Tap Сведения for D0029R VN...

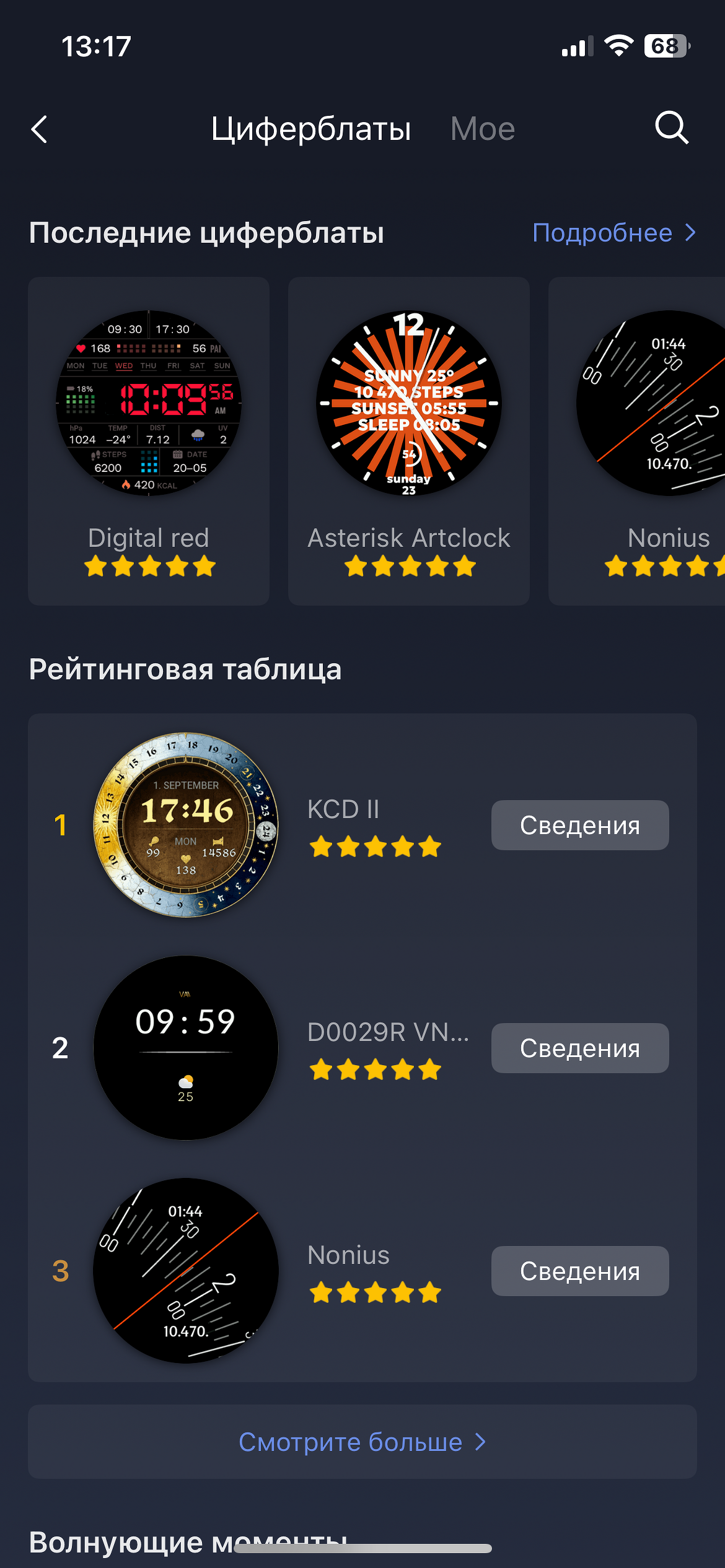579,1048
